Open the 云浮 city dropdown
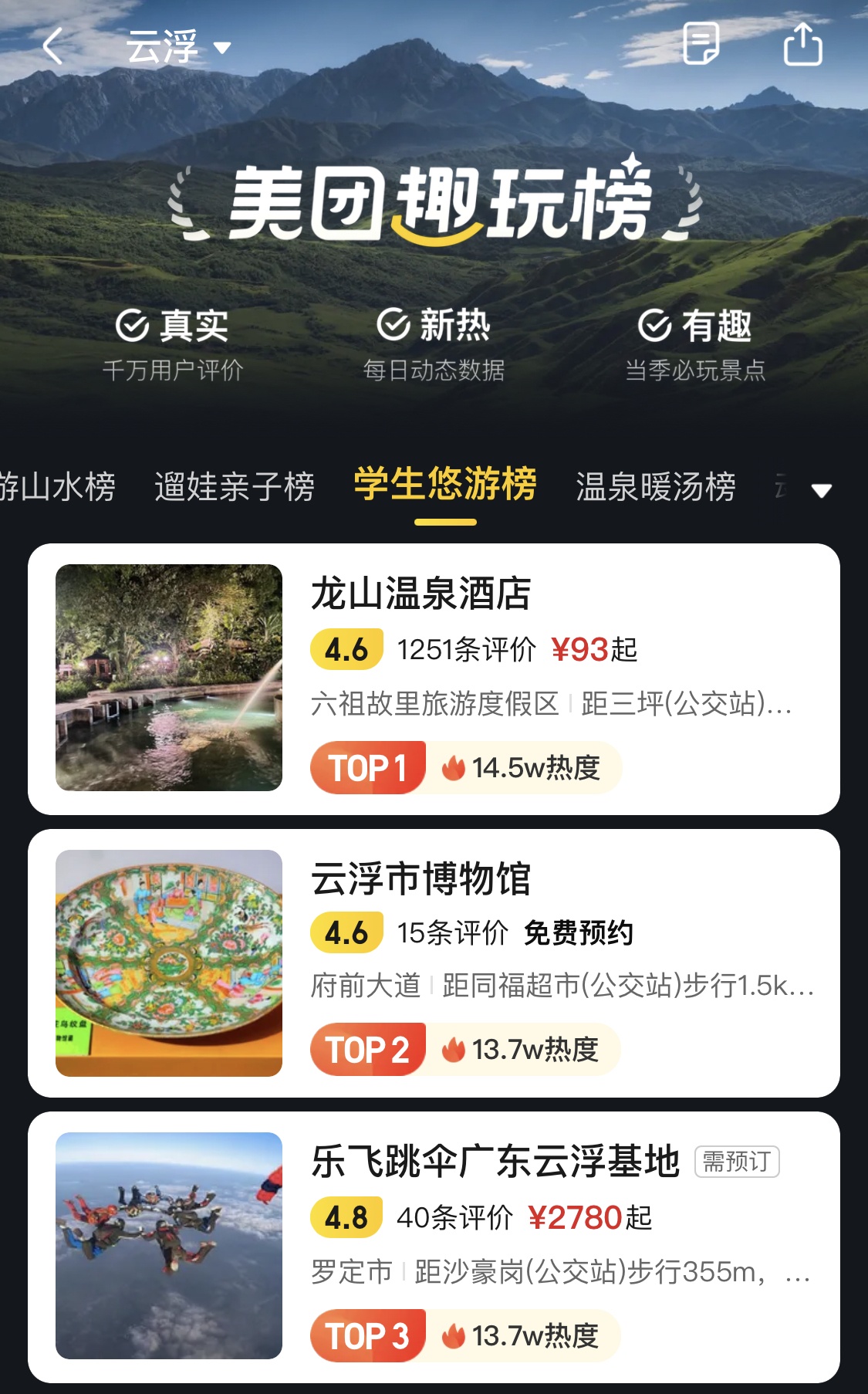 (177, 47)
